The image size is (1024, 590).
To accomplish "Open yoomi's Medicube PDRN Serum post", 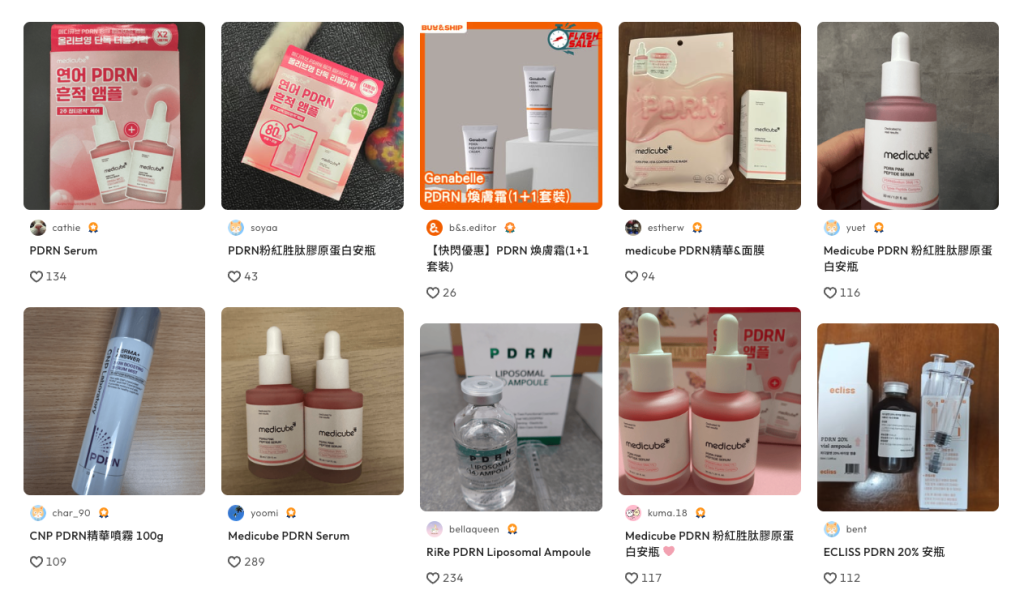I will 312,400.
